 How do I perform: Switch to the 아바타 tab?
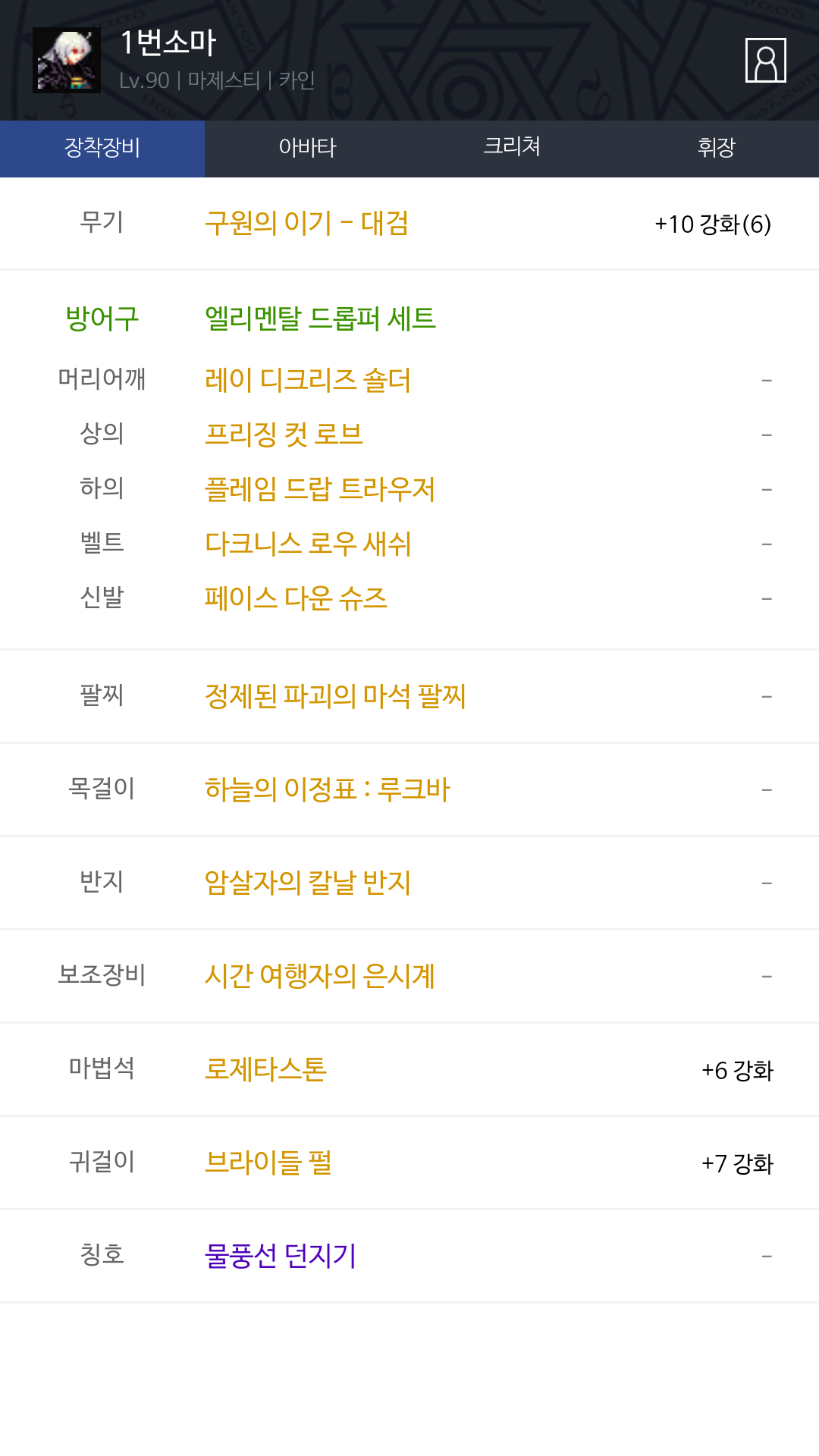(x=307, y=148)
